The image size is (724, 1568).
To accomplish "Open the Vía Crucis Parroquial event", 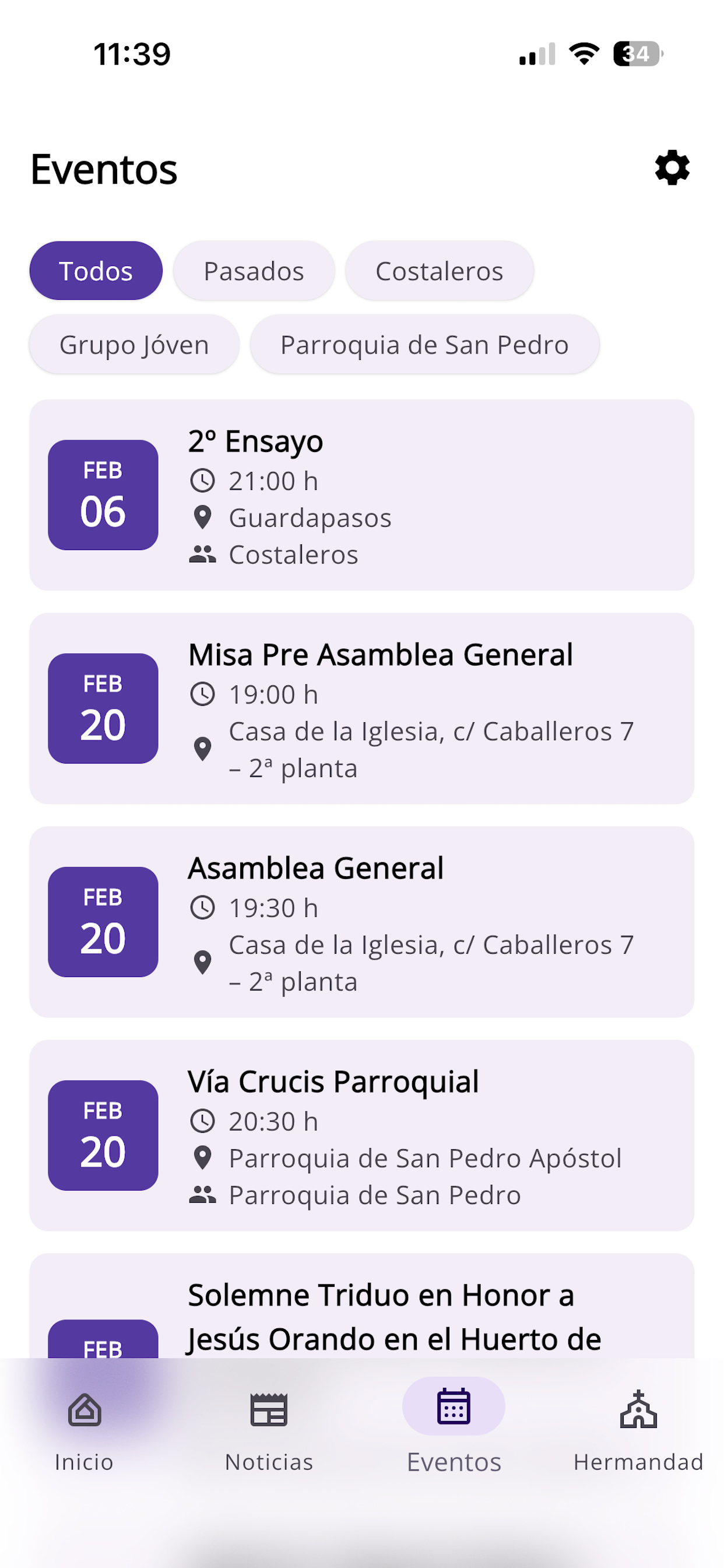I will click(361, 1135).
